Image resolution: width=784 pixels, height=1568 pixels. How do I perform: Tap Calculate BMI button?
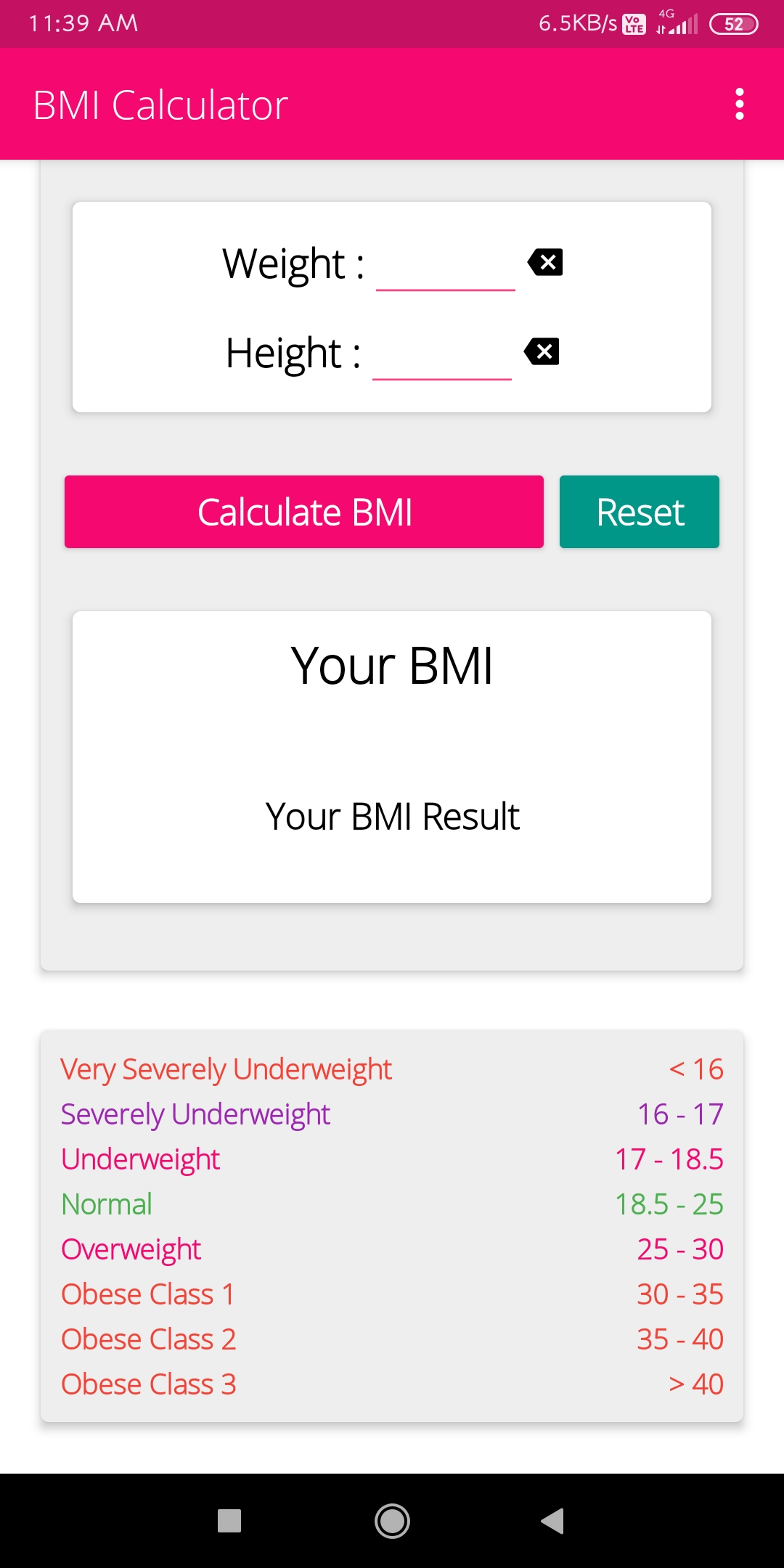pos(304,512)
